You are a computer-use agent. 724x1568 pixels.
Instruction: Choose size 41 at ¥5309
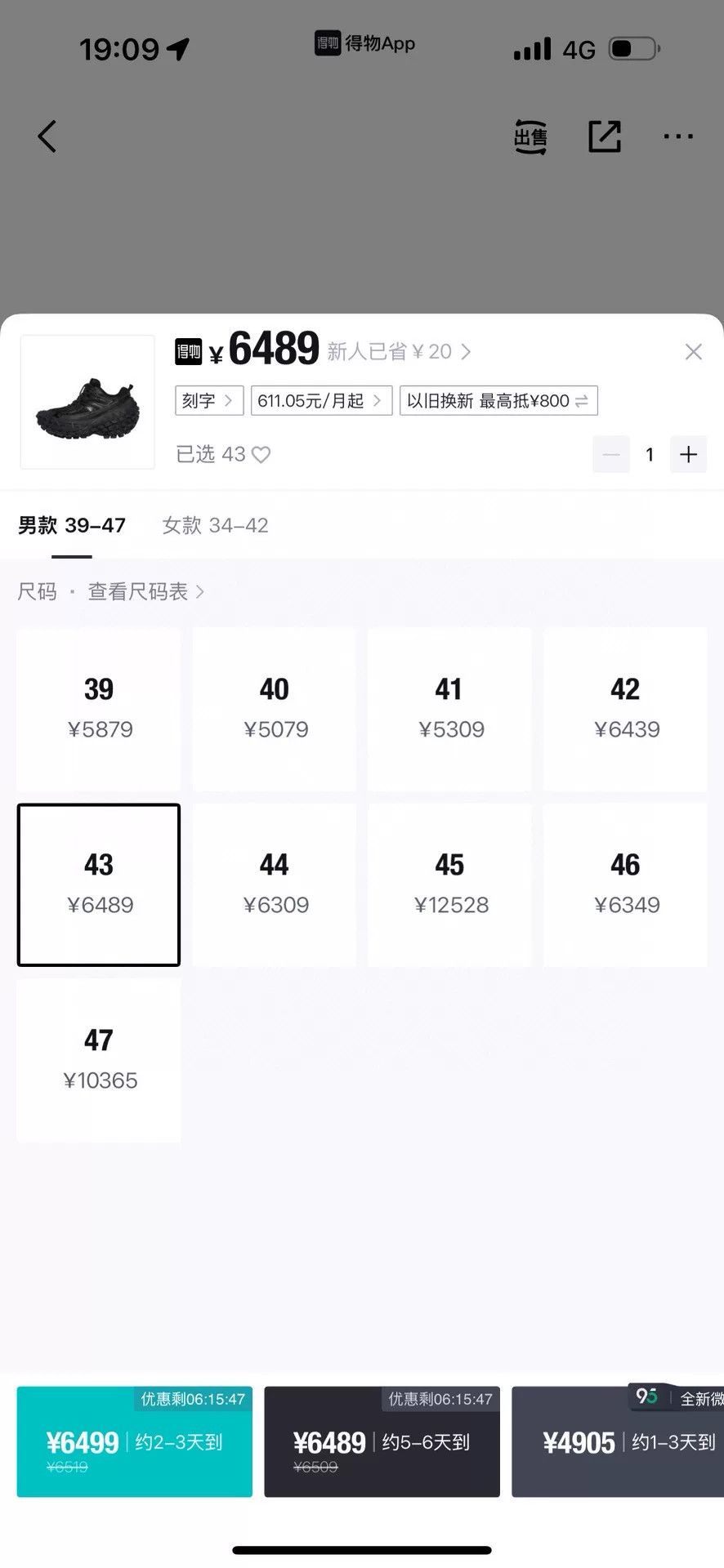[x=450, y=710]
